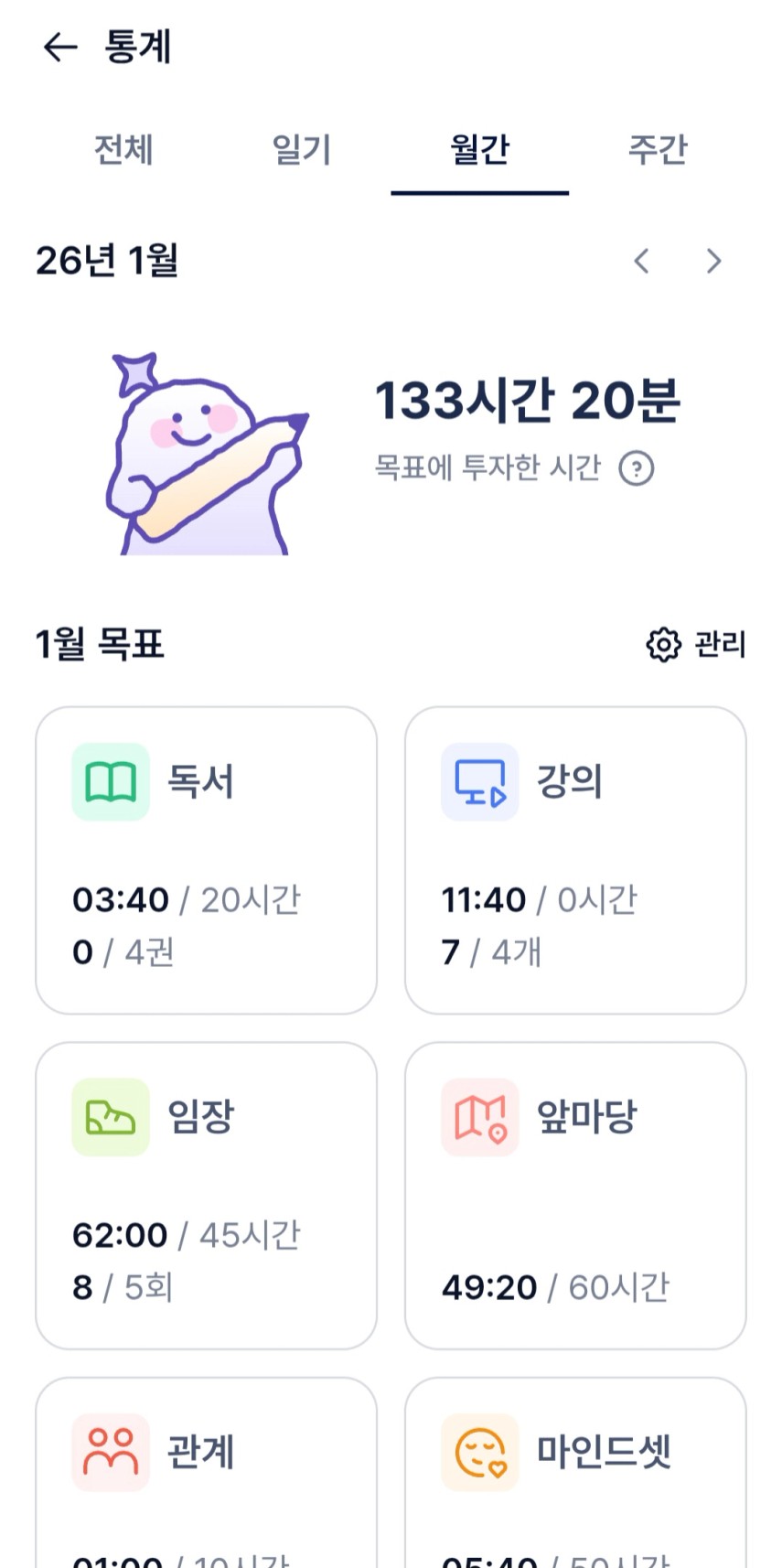Screen dimensions: 782x1568
Task: Open the 임장 goal card
Action: coord(206,1195)
